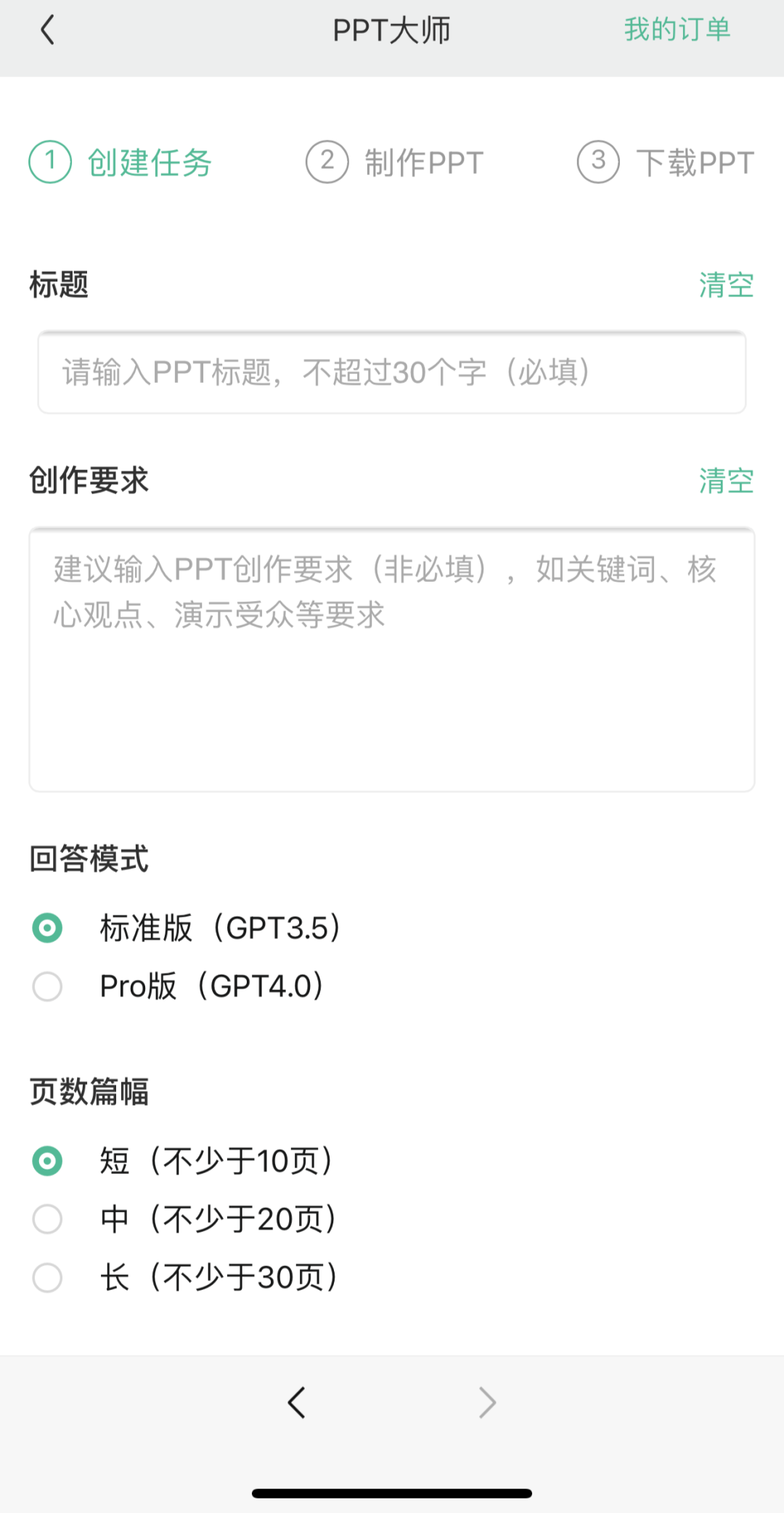
Task: Click the right arrow at bottom navigation
Action: pyautogui.click(x=487, y=1403)
